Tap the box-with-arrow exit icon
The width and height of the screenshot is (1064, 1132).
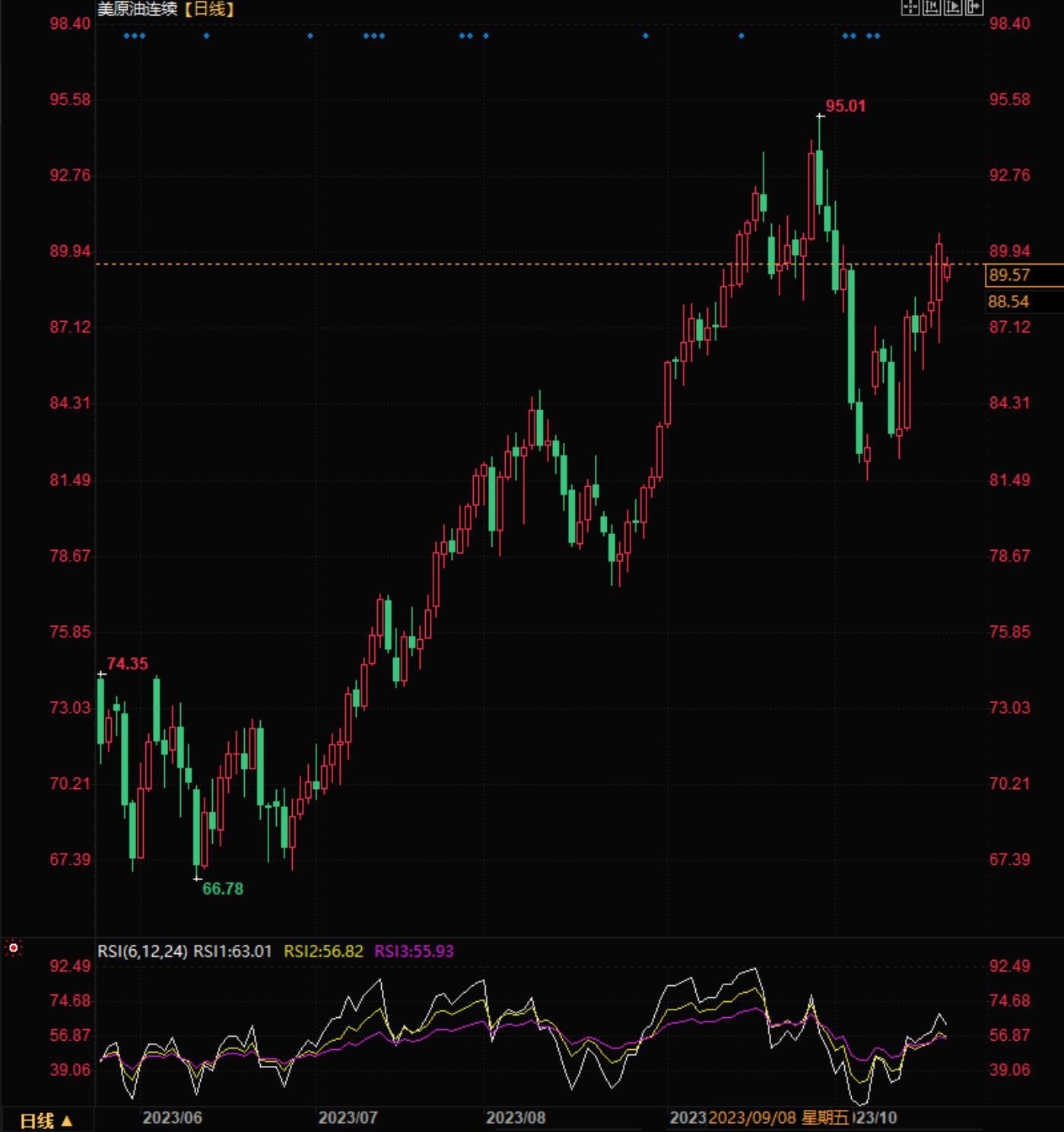click(974, 8)
